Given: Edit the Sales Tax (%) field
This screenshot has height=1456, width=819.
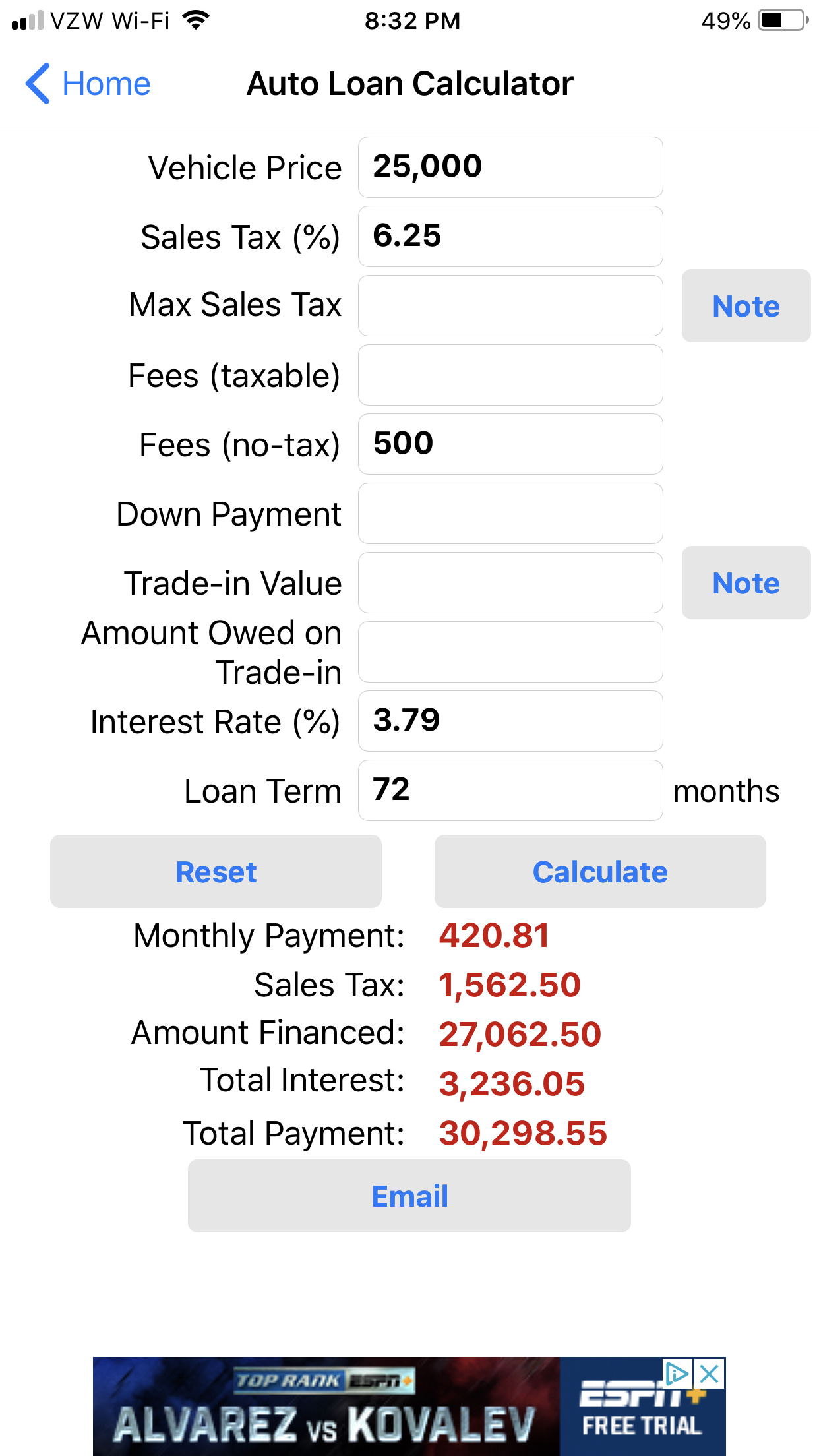Looking at the screenshot, I should point(510,236).
